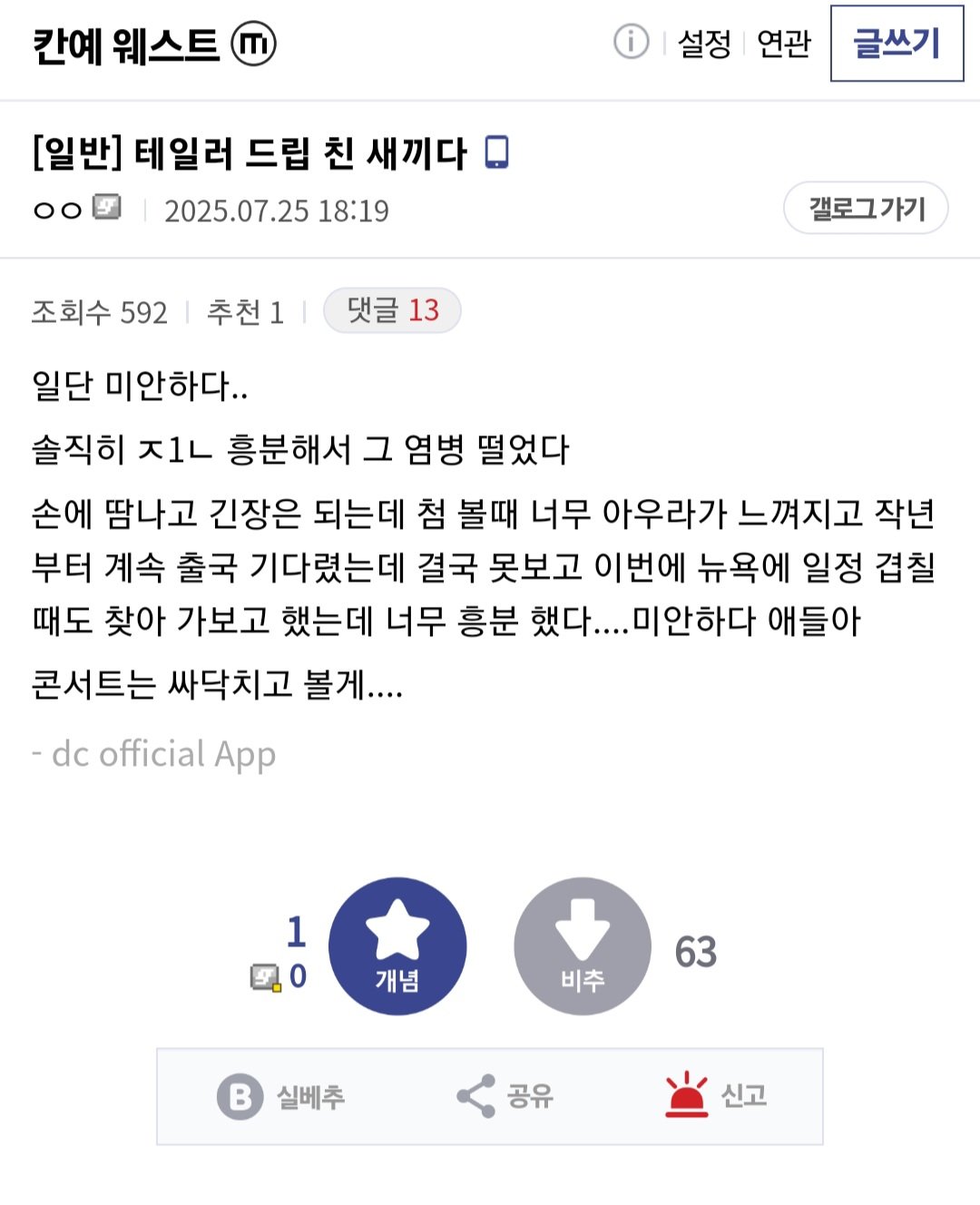This screenshot has width=980, height=1205.
Task: Open 설정 settings
Action: click(704, 44)
